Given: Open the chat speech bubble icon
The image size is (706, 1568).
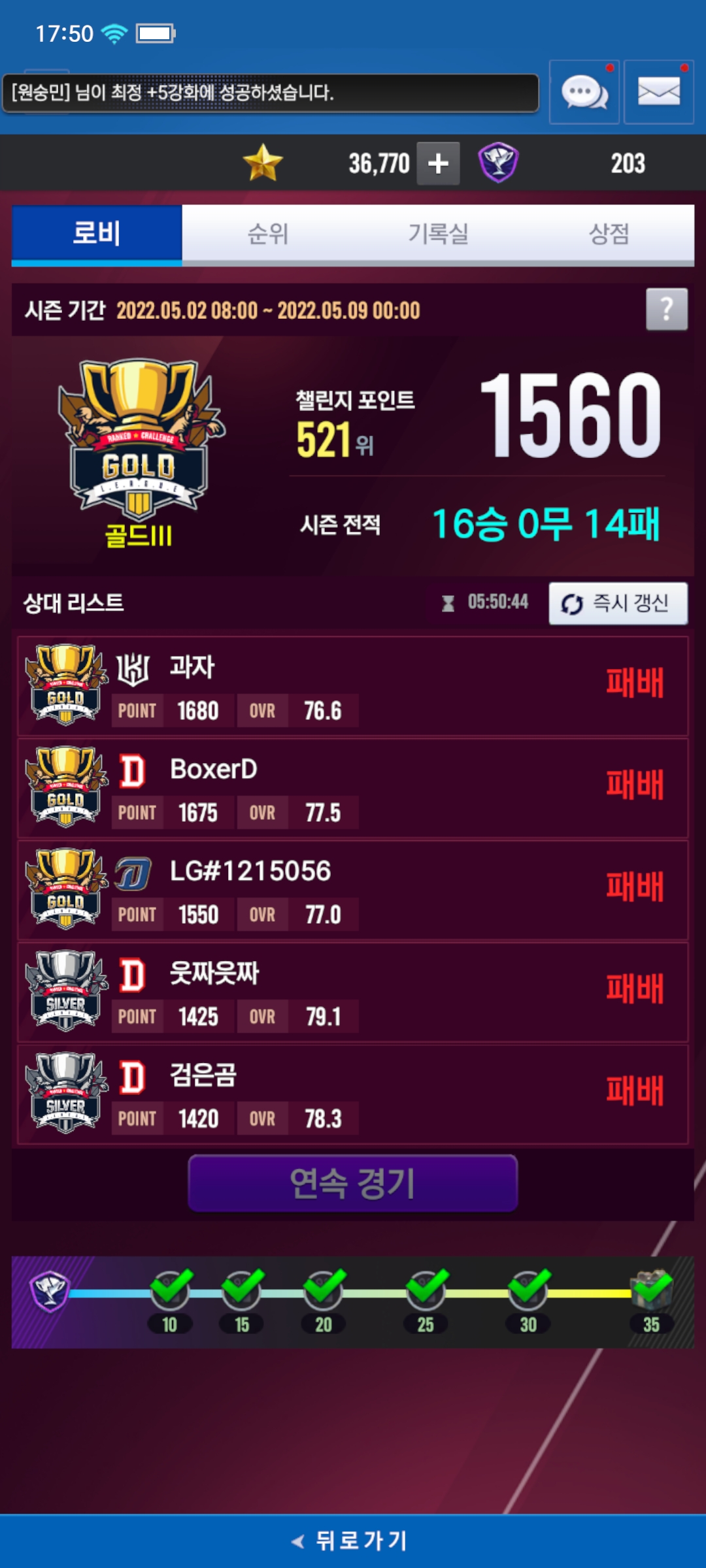Looking at the screenshot, I should click(x=584, y=92).
